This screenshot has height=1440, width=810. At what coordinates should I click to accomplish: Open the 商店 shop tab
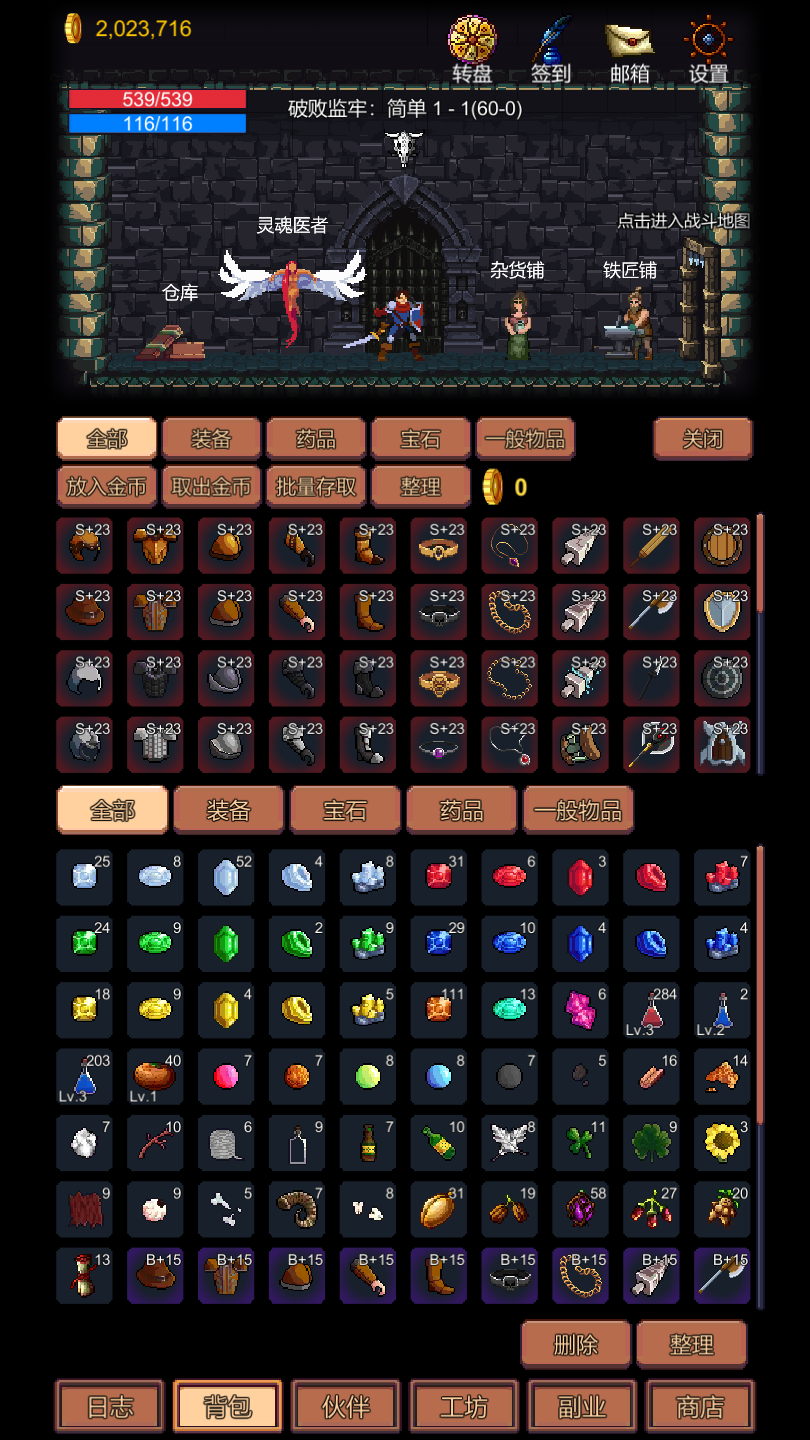(700, 1407)
